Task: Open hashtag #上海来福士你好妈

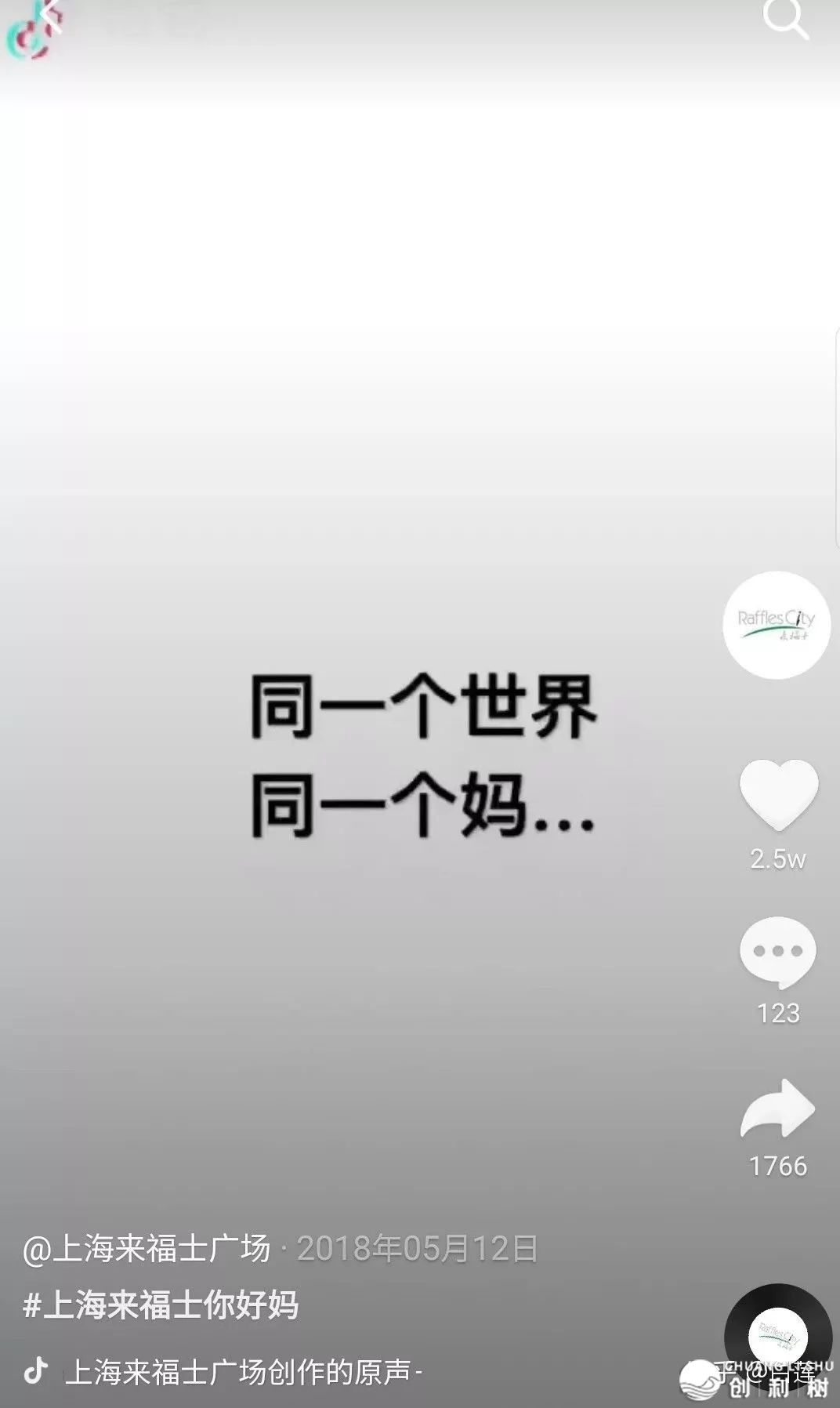Action: 161,1305
